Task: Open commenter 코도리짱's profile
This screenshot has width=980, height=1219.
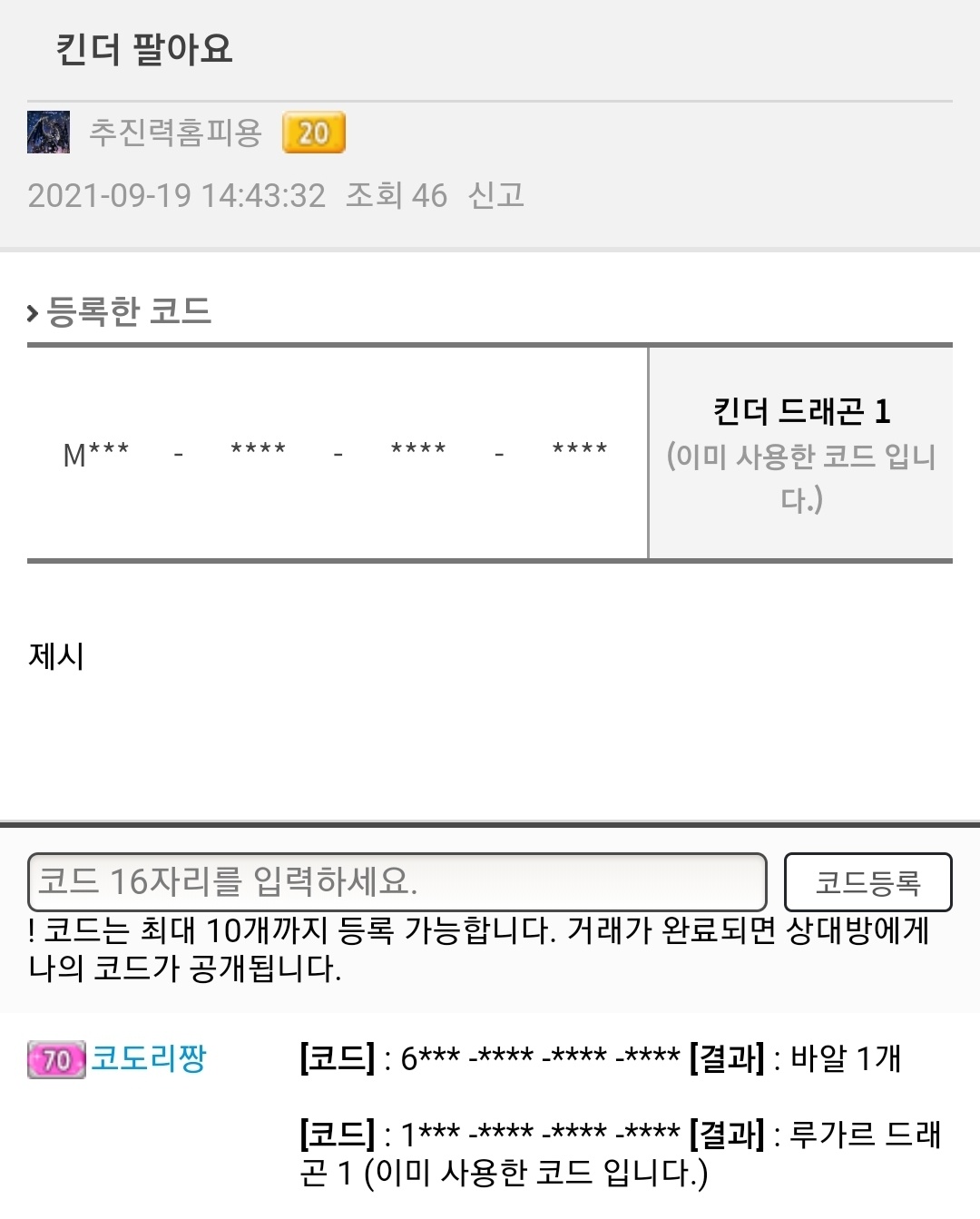Action: click(x=149, y=1058)
